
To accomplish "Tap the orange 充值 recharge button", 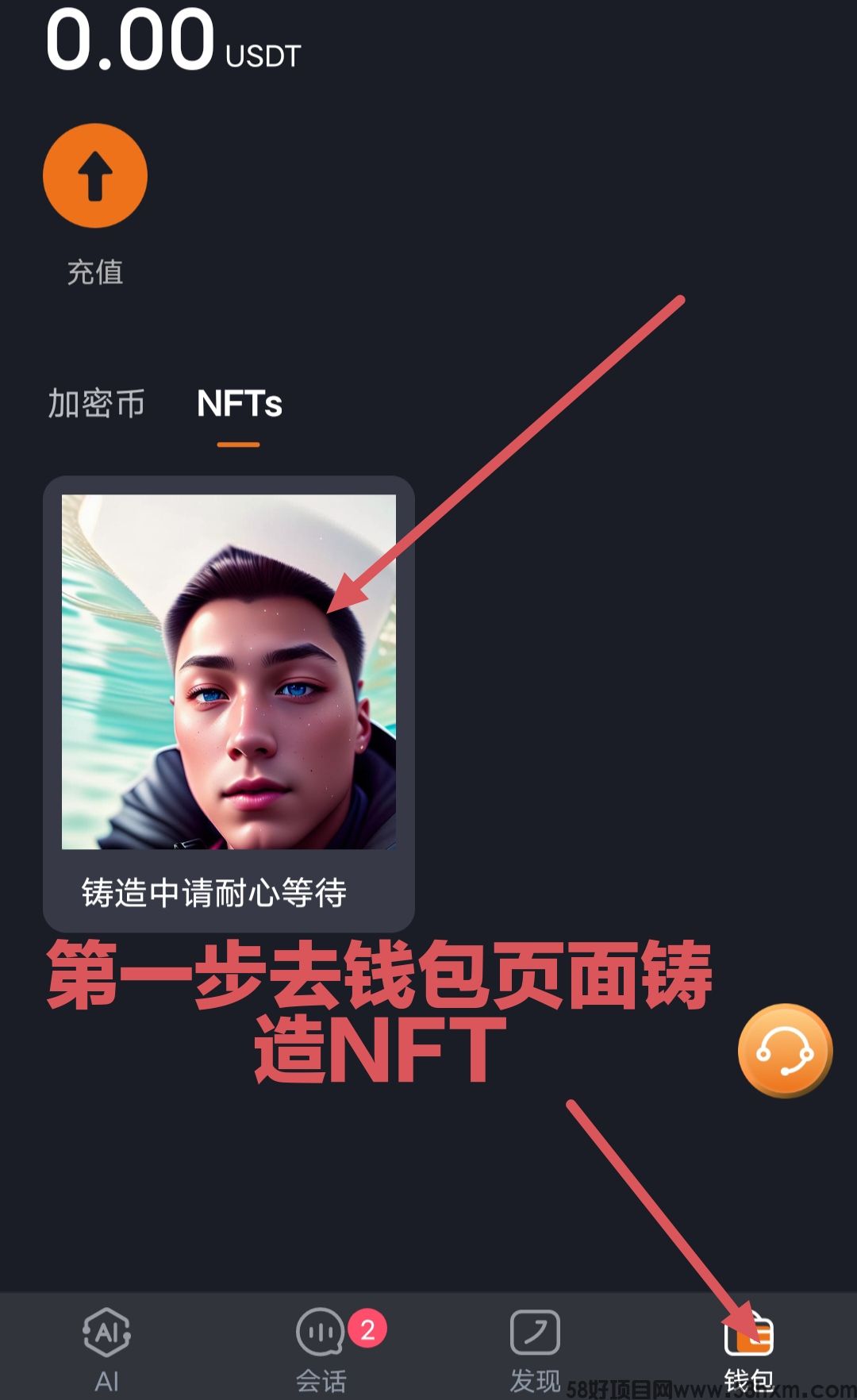I will pos(95,176).
